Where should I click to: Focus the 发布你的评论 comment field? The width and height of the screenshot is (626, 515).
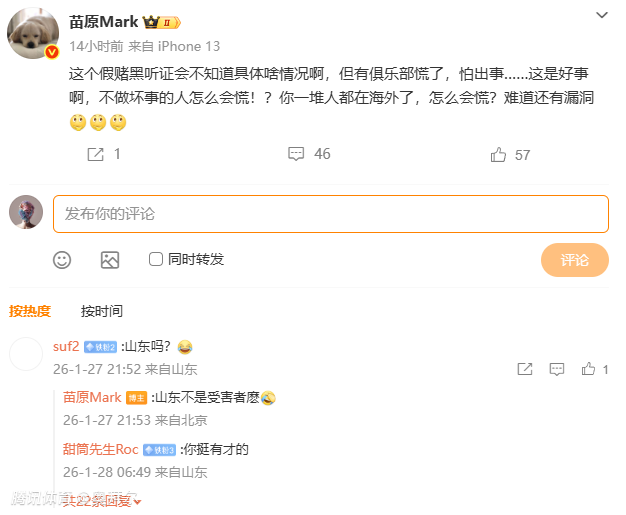tap(330, 214)
